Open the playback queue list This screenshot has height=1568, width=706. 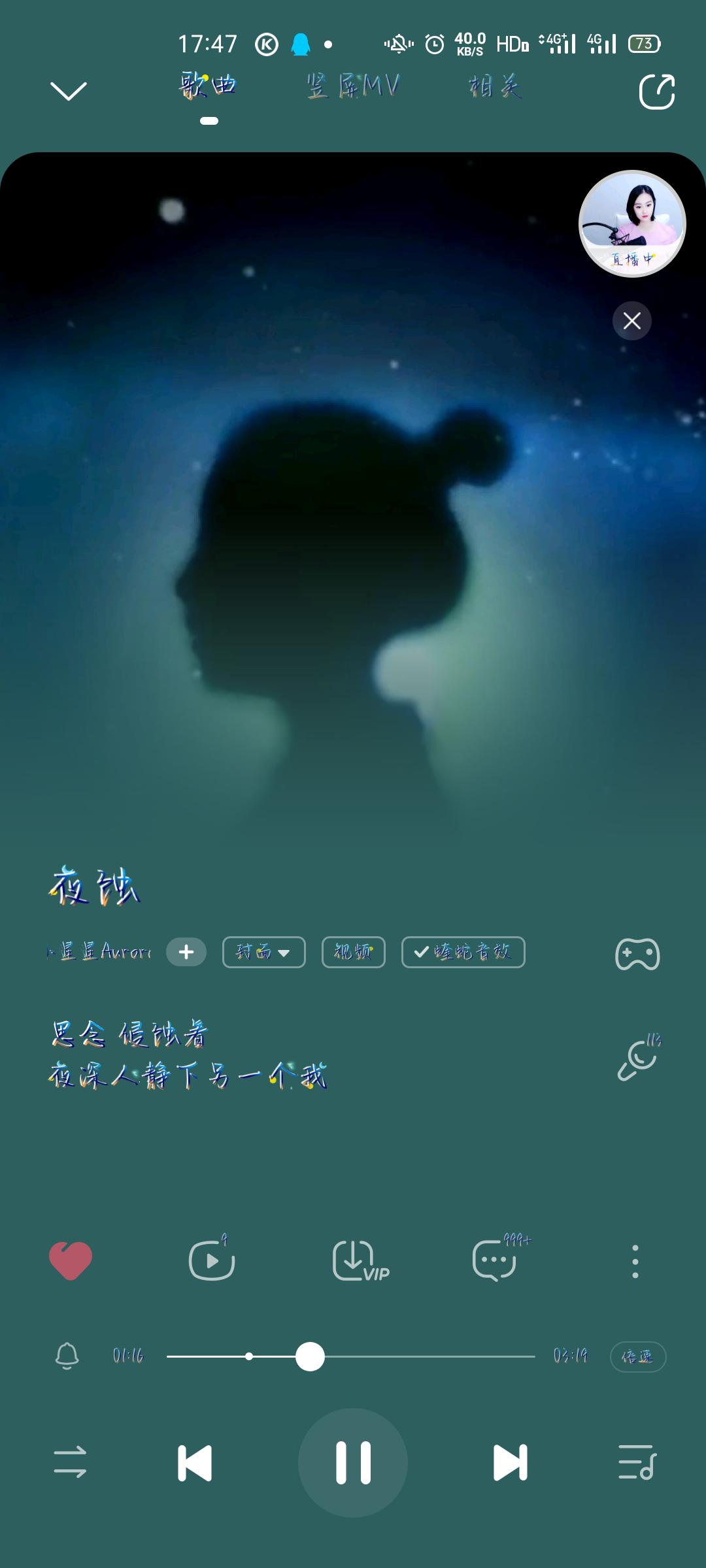coord(637,1462)
